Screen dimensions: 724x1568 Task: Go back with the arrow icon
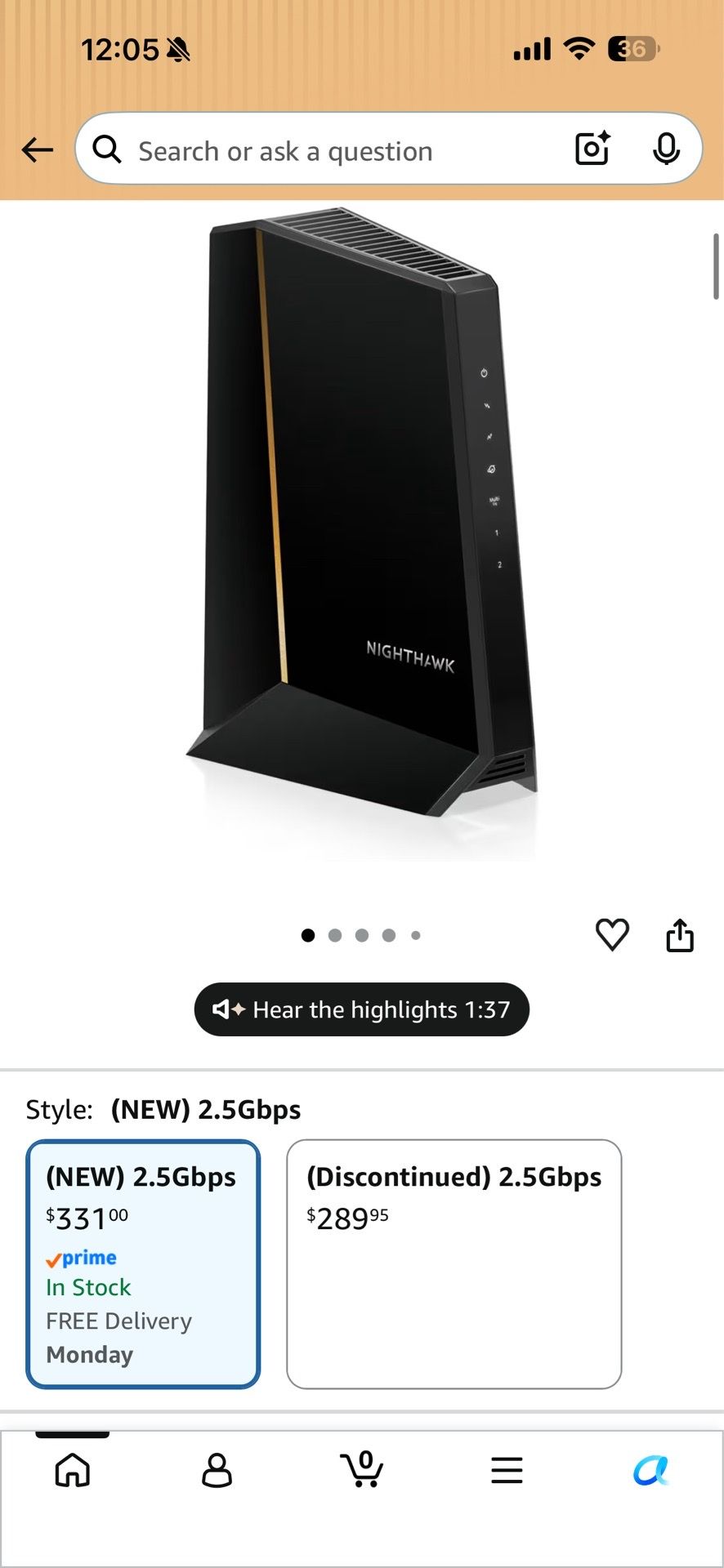coord(37,150)
